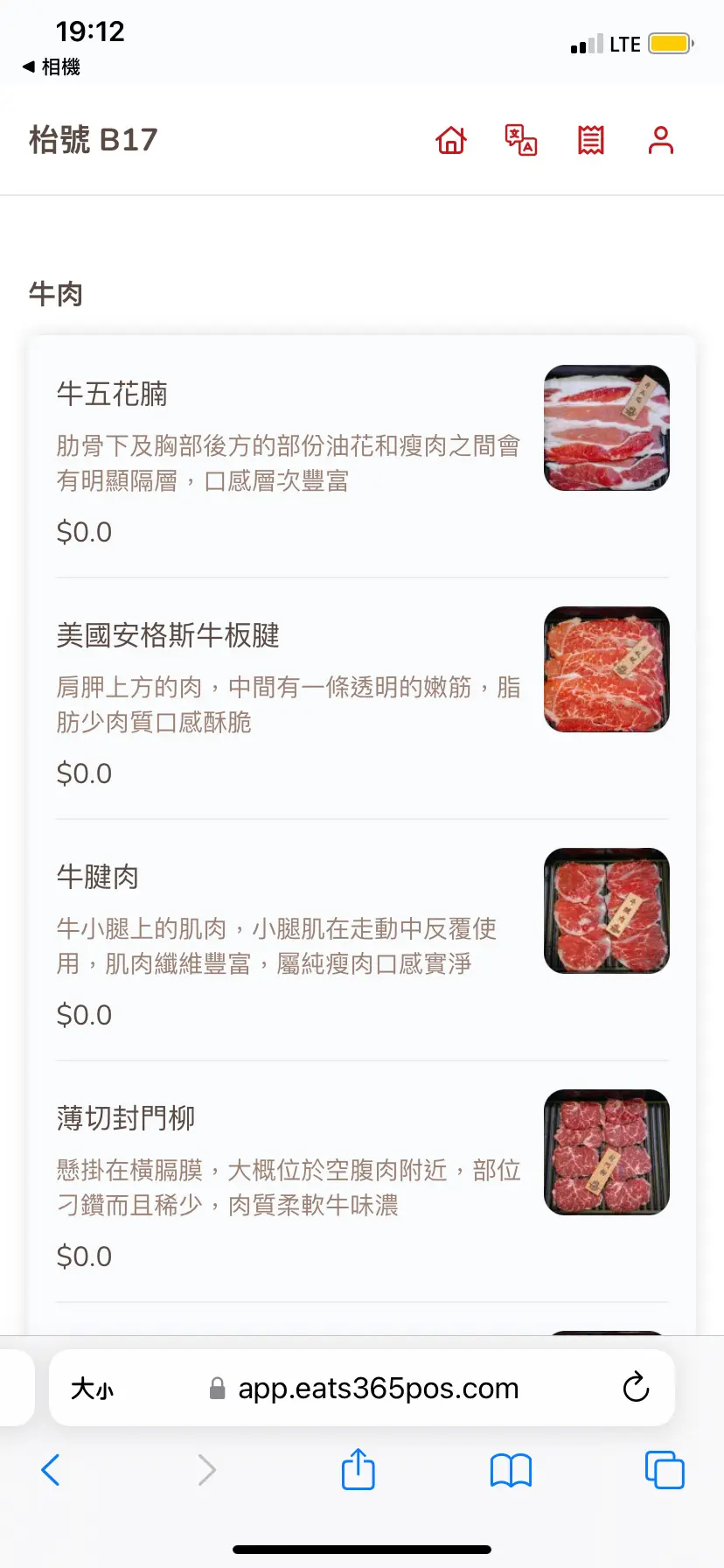Return to the 相機 app
Viewport: 724px width, 1568px height.
click(x=52, y=66)
